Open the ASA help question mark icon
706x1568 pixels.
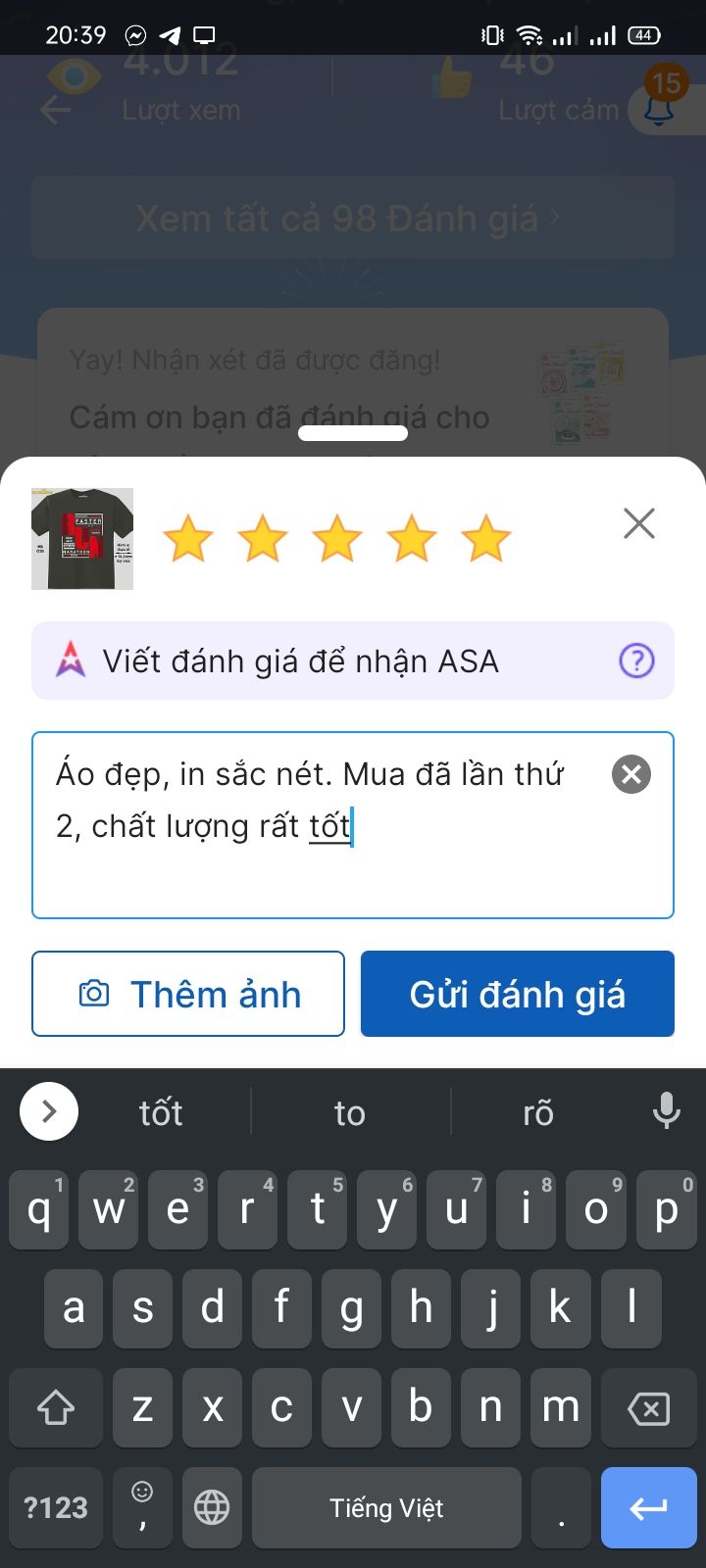pyautogui.click(x=635, y=661)
